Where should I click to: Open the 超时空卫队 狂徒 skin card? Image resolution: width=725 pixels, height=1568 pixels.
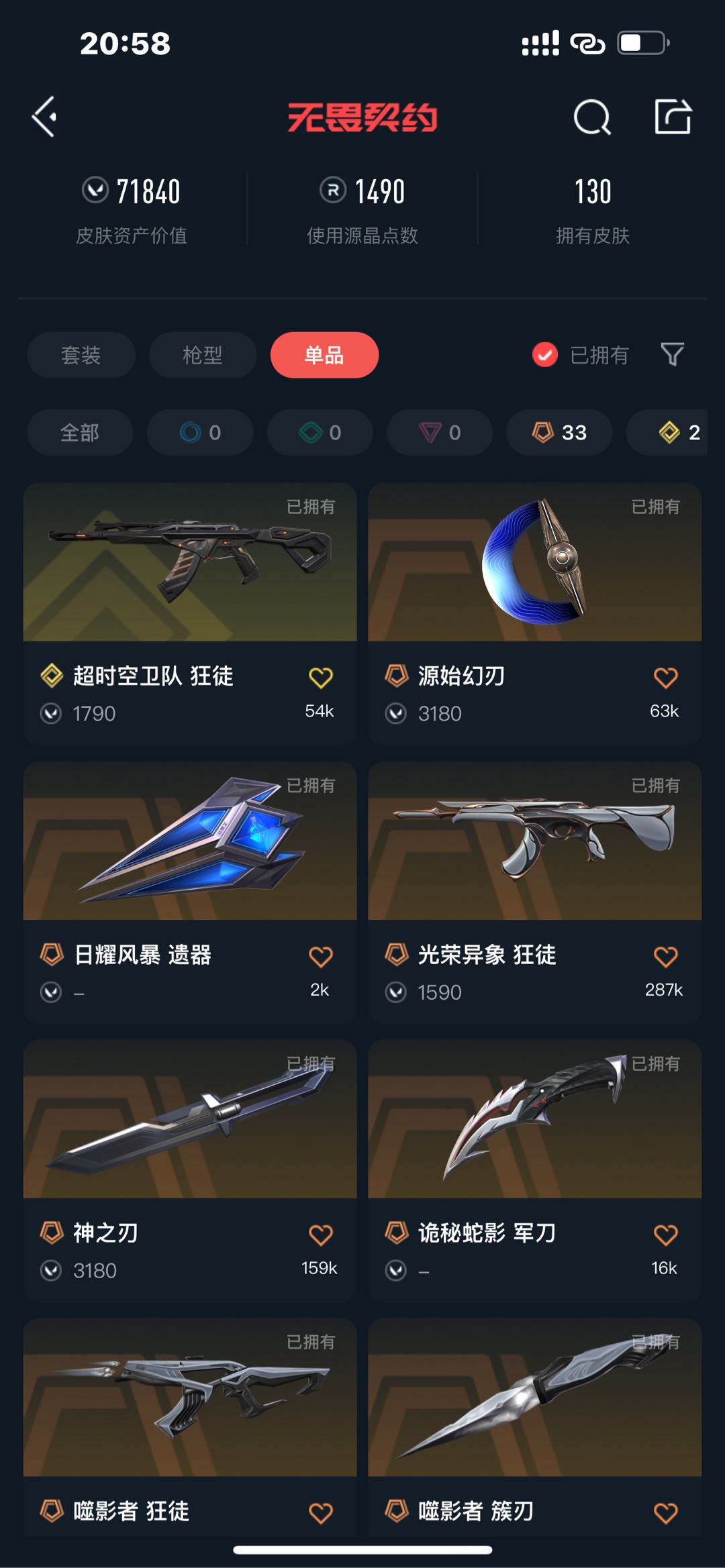point(189,564)
